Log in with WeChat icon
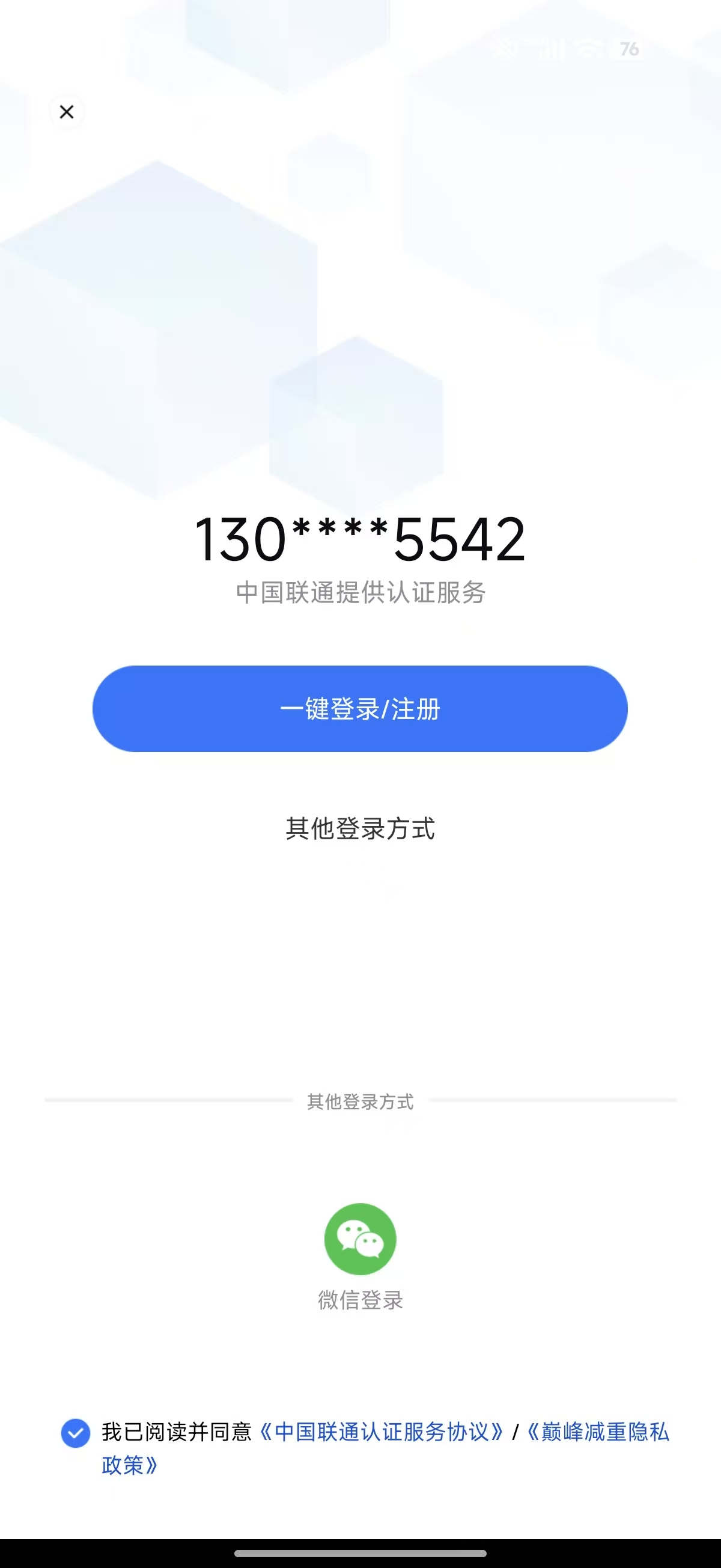Screen dimensions: 721x1568 [360, 1239]
